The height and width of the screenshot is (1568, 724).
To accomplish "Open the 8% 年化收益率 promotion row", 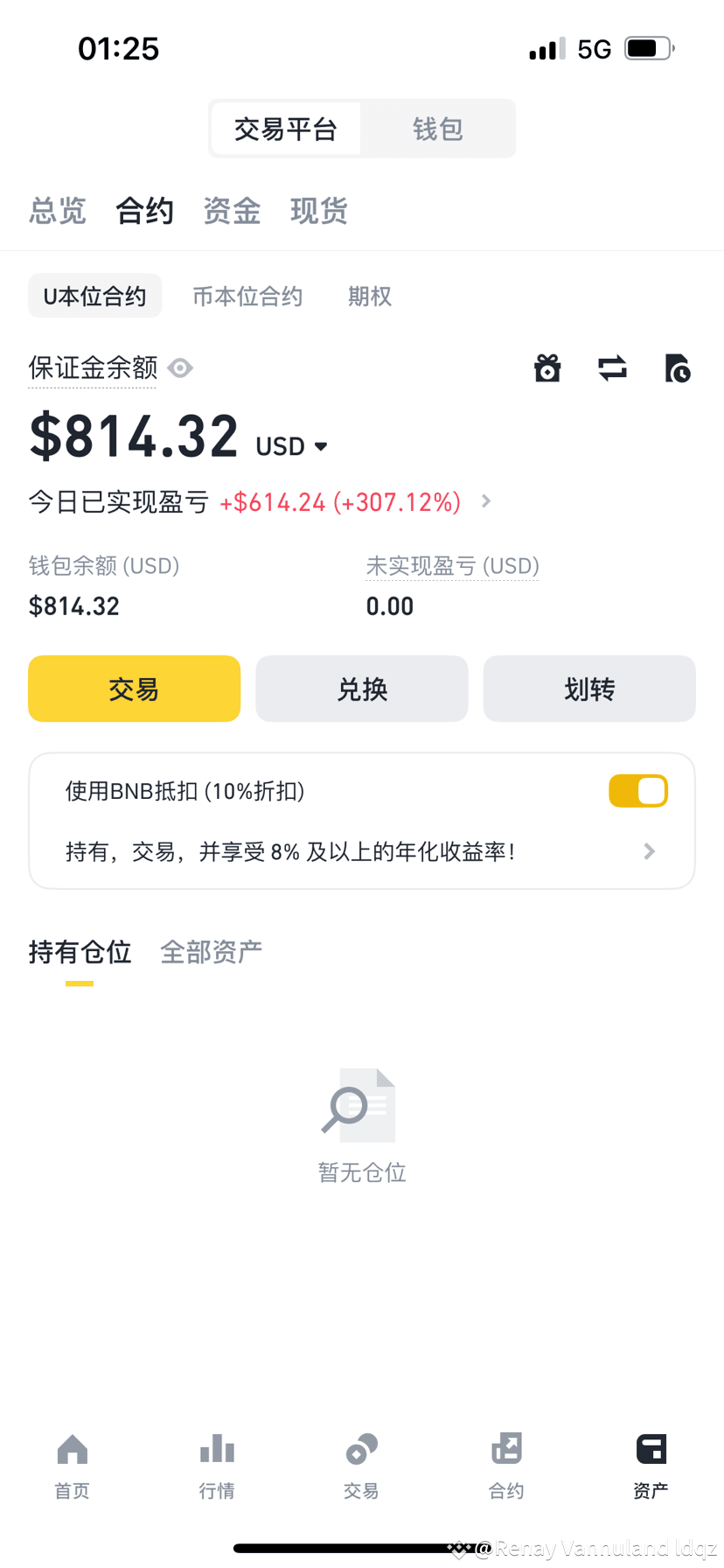I will (x=362, y=851).
